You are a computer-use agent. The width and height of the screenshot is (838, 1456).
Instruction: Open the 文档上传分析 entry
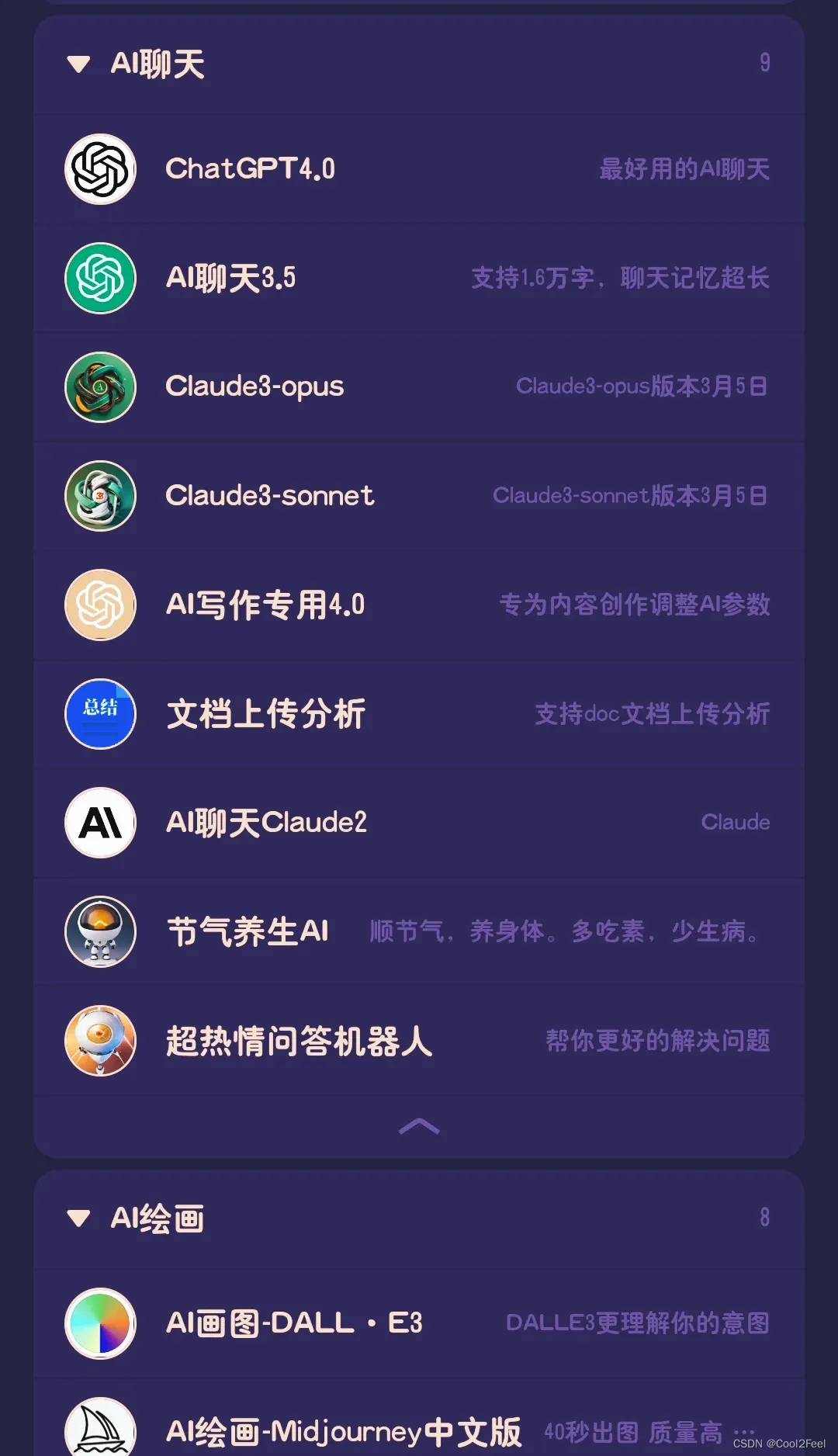[x=266, y=714]
